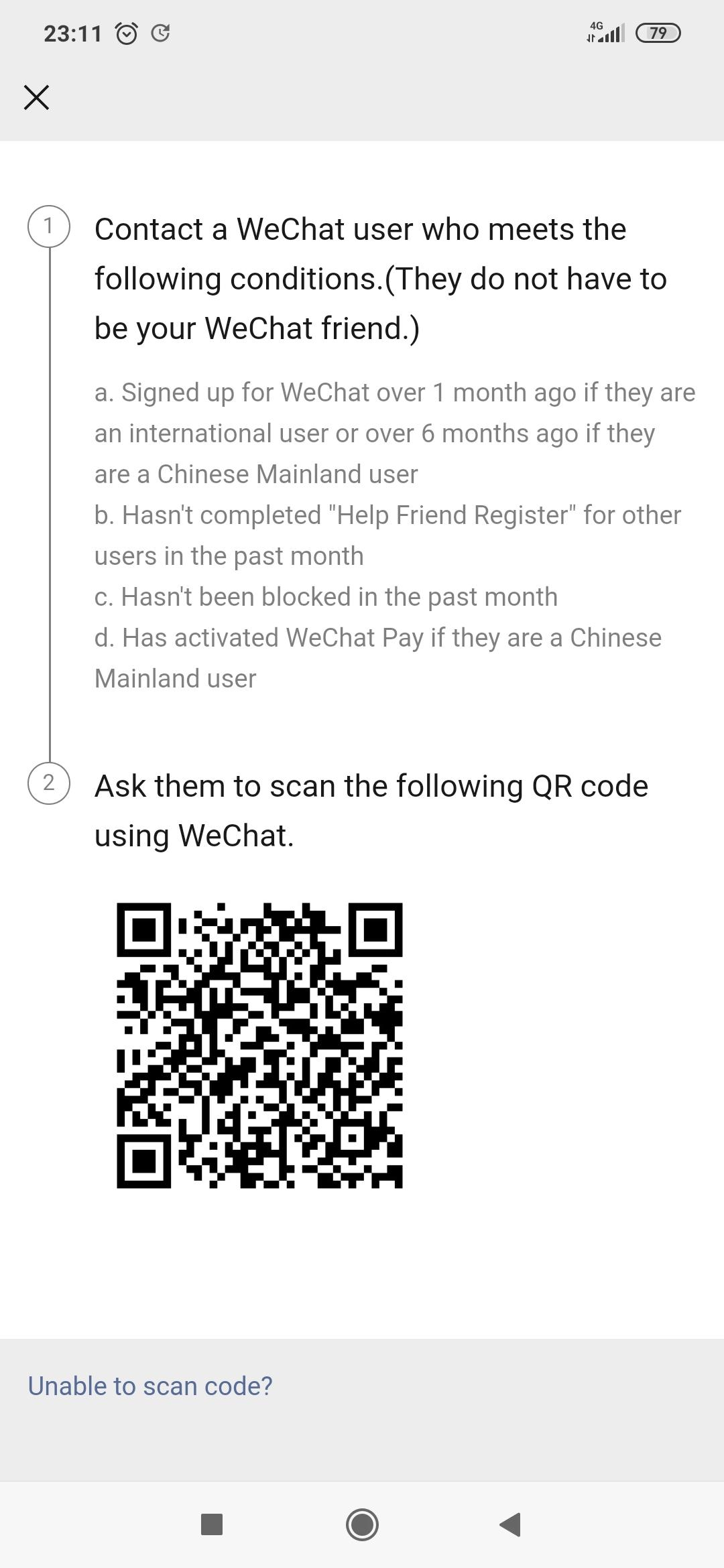Open the 'Unable to scan code?' link
The height and width of the screenshot is (1568, 724).
[x=150, y=1386]
